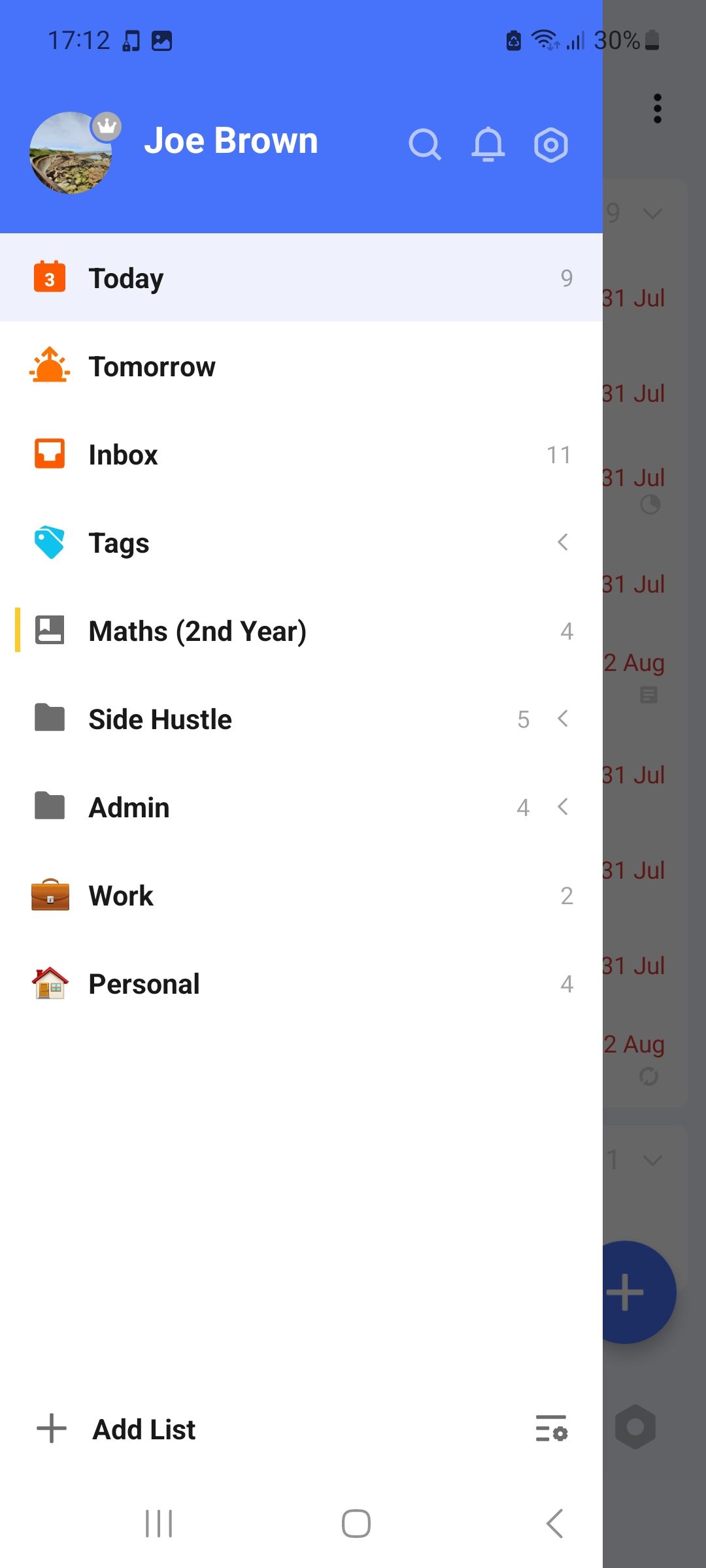
Task: Expand the Admin folder chevron
Action: tap(562, 807)
